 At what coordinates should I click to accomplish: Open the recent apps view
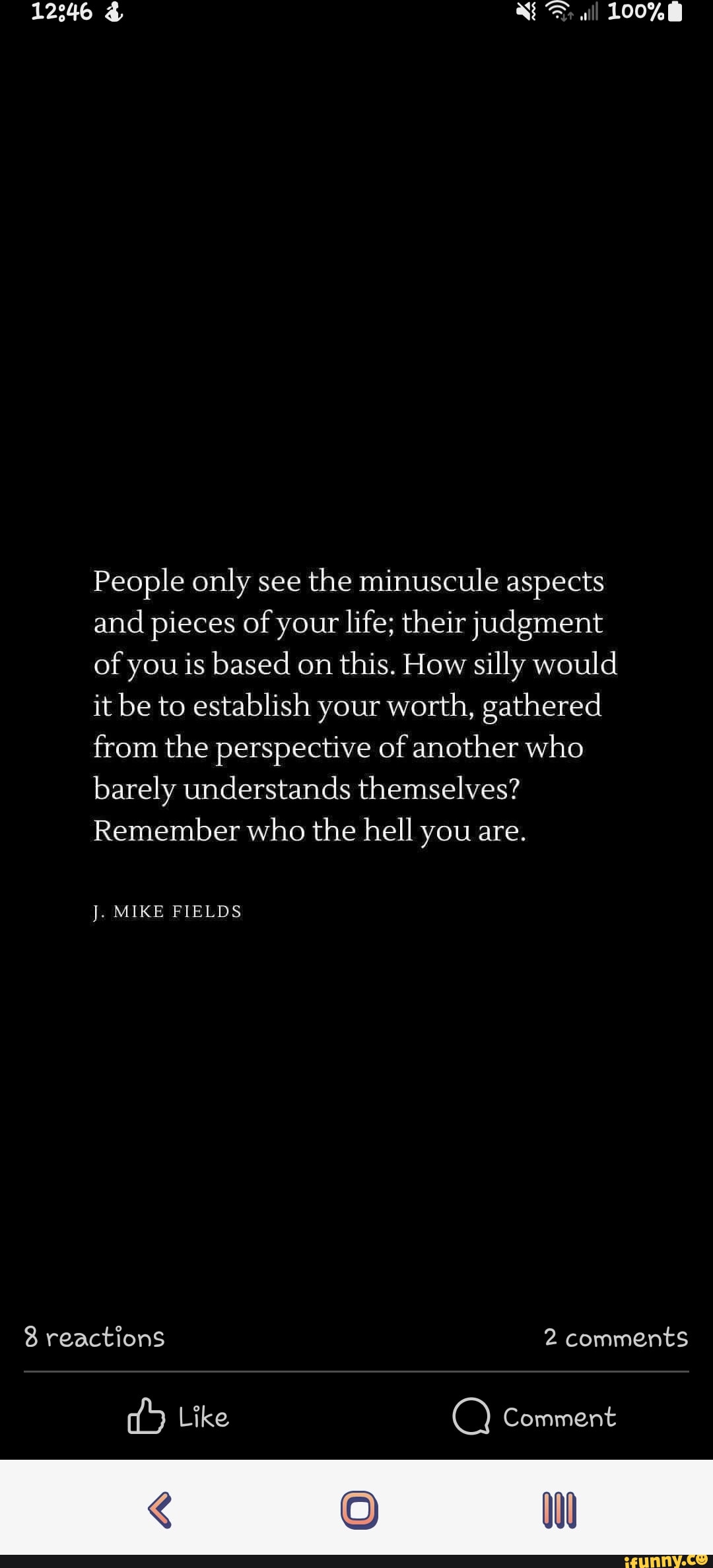pyautogui.click(x=559, y=1510)
